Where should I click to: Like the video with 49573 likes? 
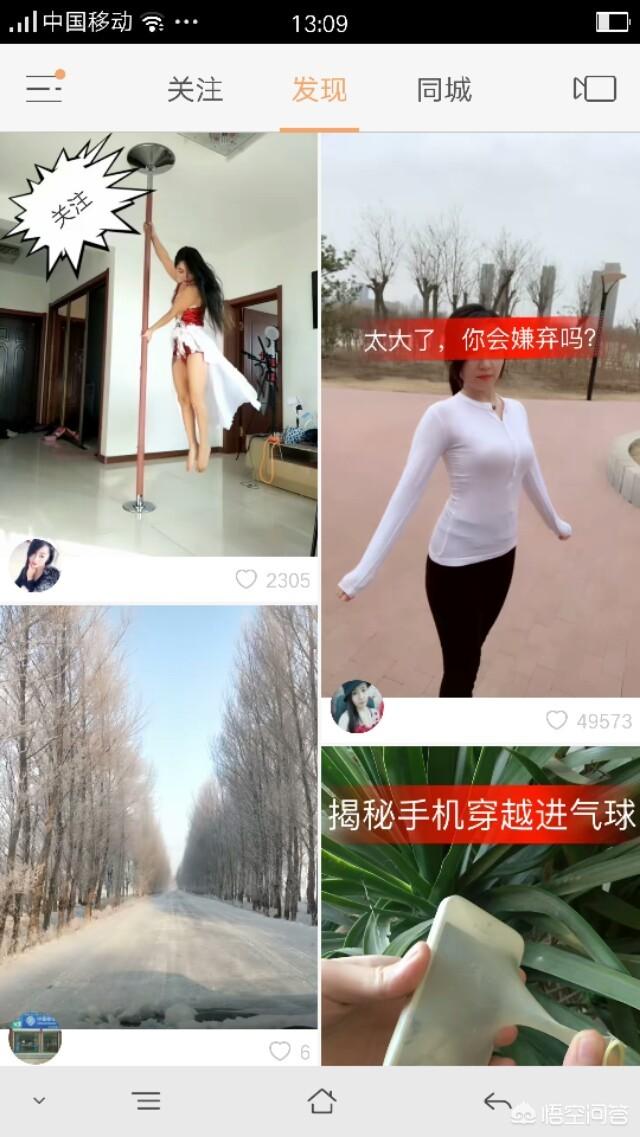556,720
